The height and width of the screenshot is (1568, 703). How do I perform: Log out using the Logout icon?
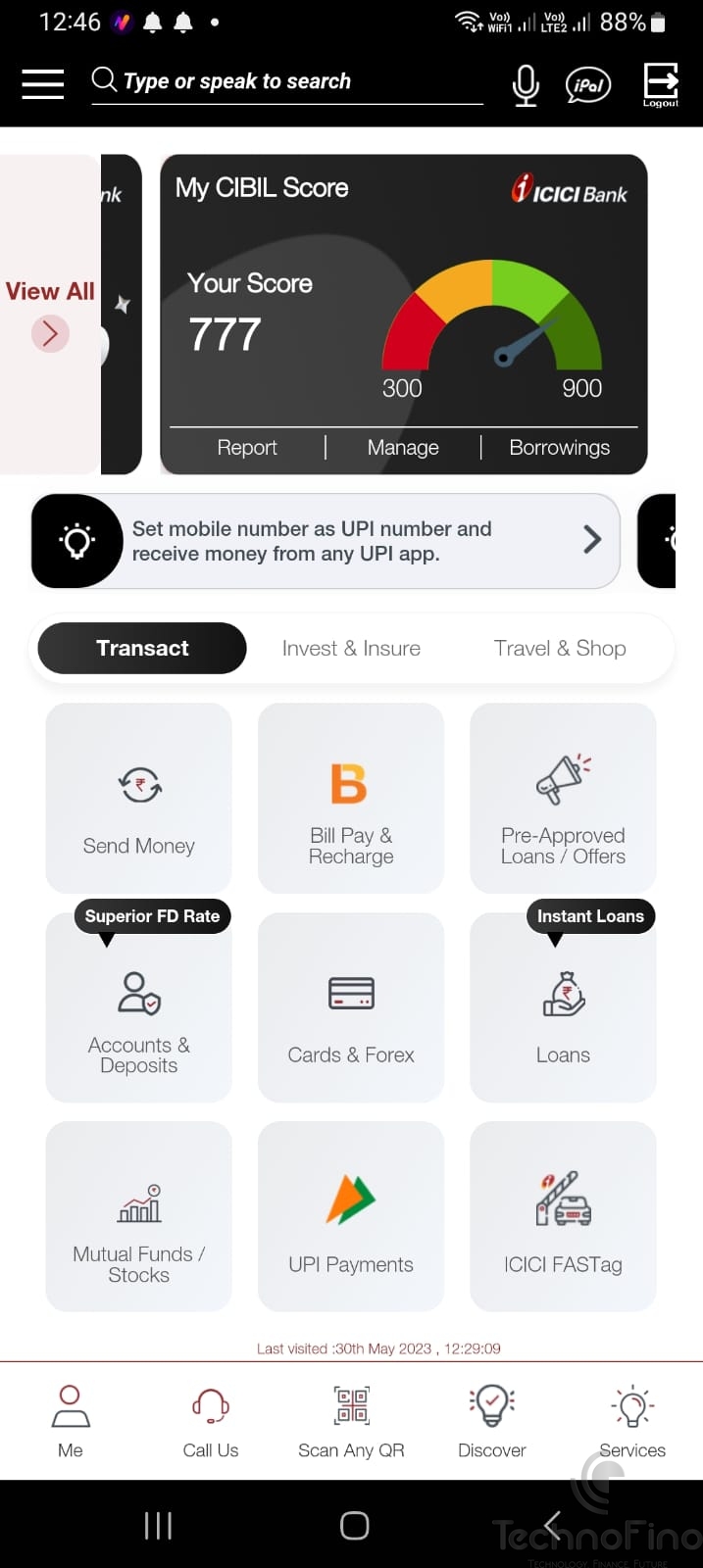tap(661, 84)
